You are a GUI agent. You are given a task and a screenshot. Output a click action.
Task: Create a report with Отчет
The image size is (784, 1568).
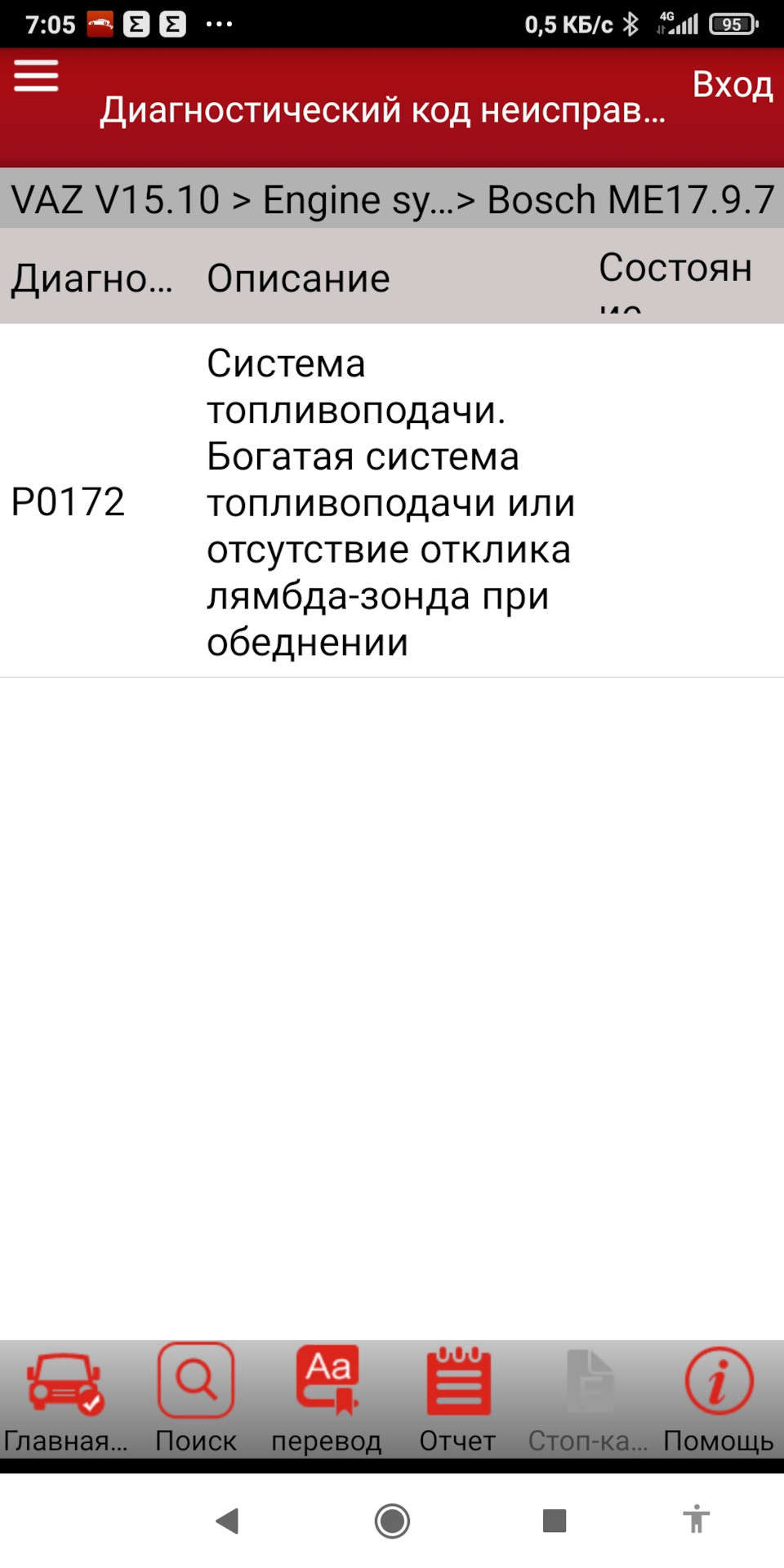coord(457,1398)
